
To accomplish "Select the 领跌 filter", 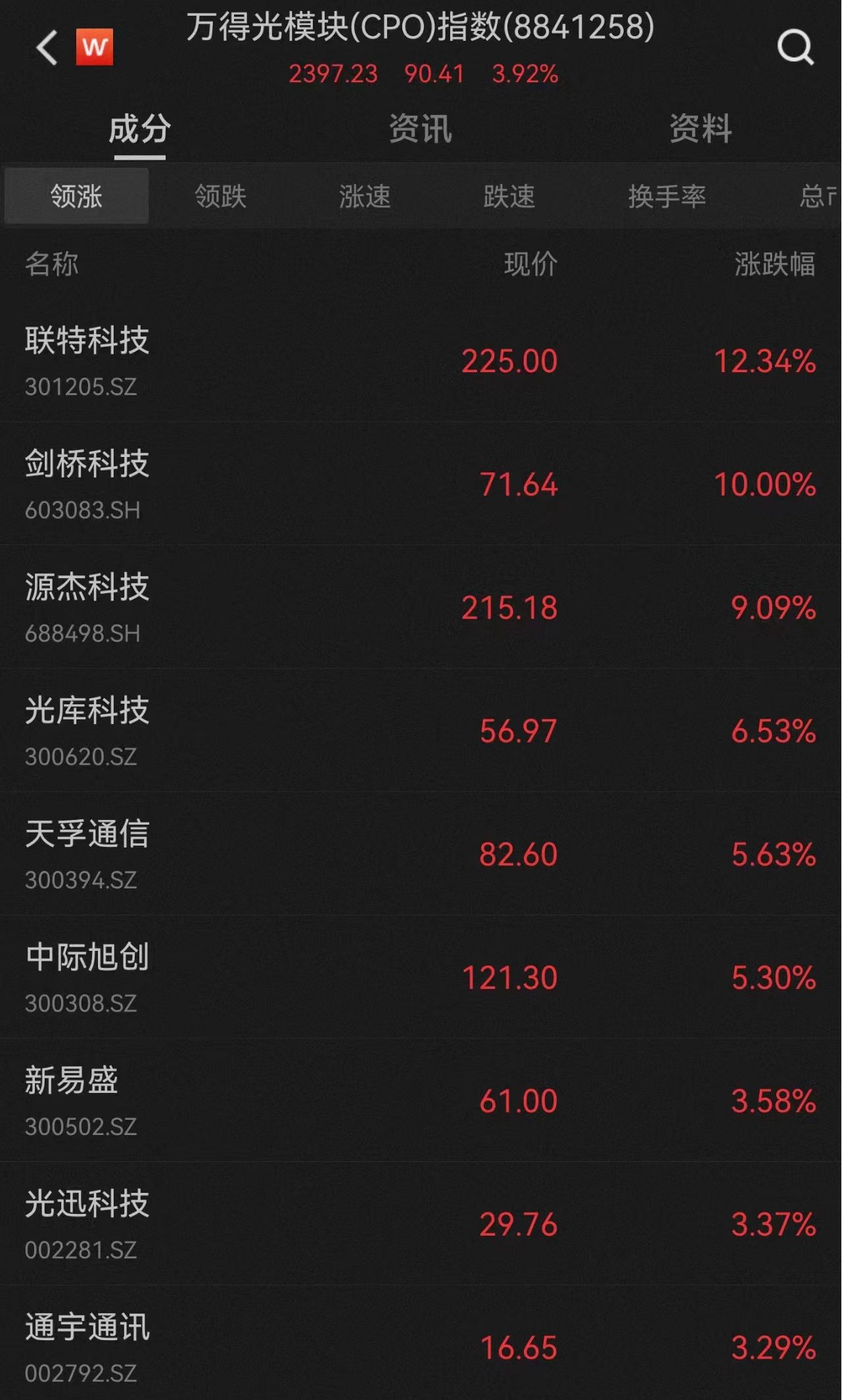I will pos(220,196).
